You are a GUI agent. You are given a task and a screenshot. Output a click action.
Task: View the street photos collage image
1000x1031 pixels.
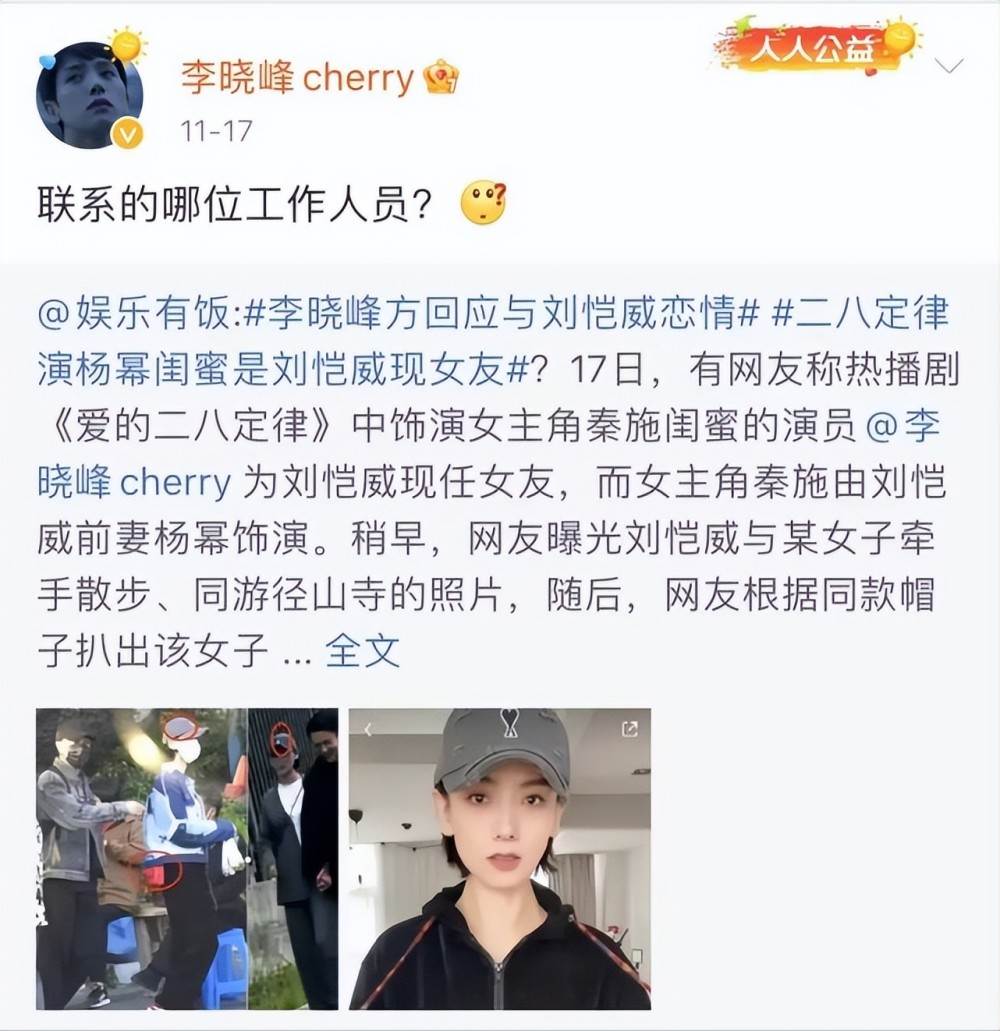pyautogui.click(x=187, y=859)
